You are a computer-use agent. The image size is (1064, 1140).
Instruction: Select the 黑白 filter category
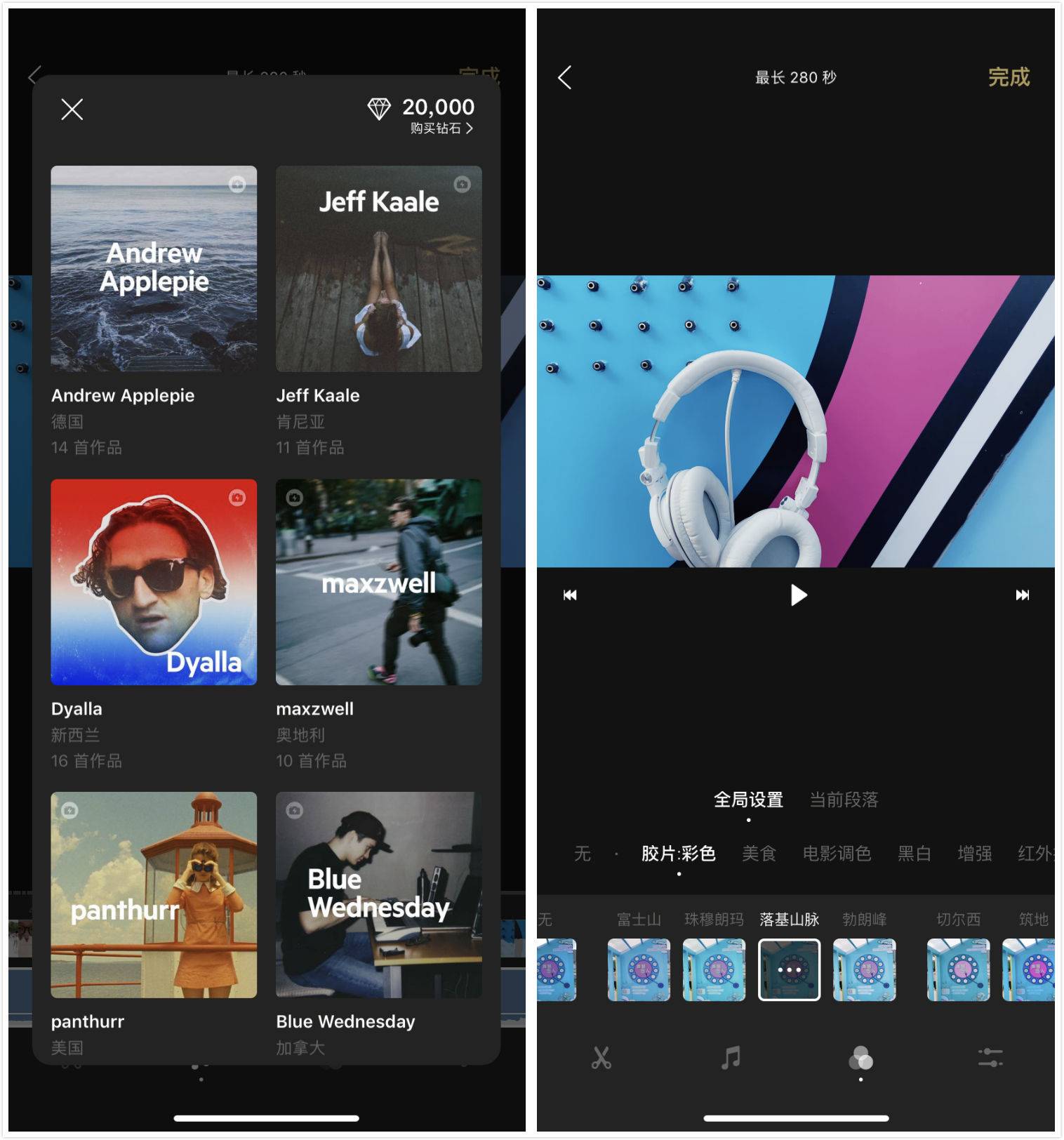point(914,854)
